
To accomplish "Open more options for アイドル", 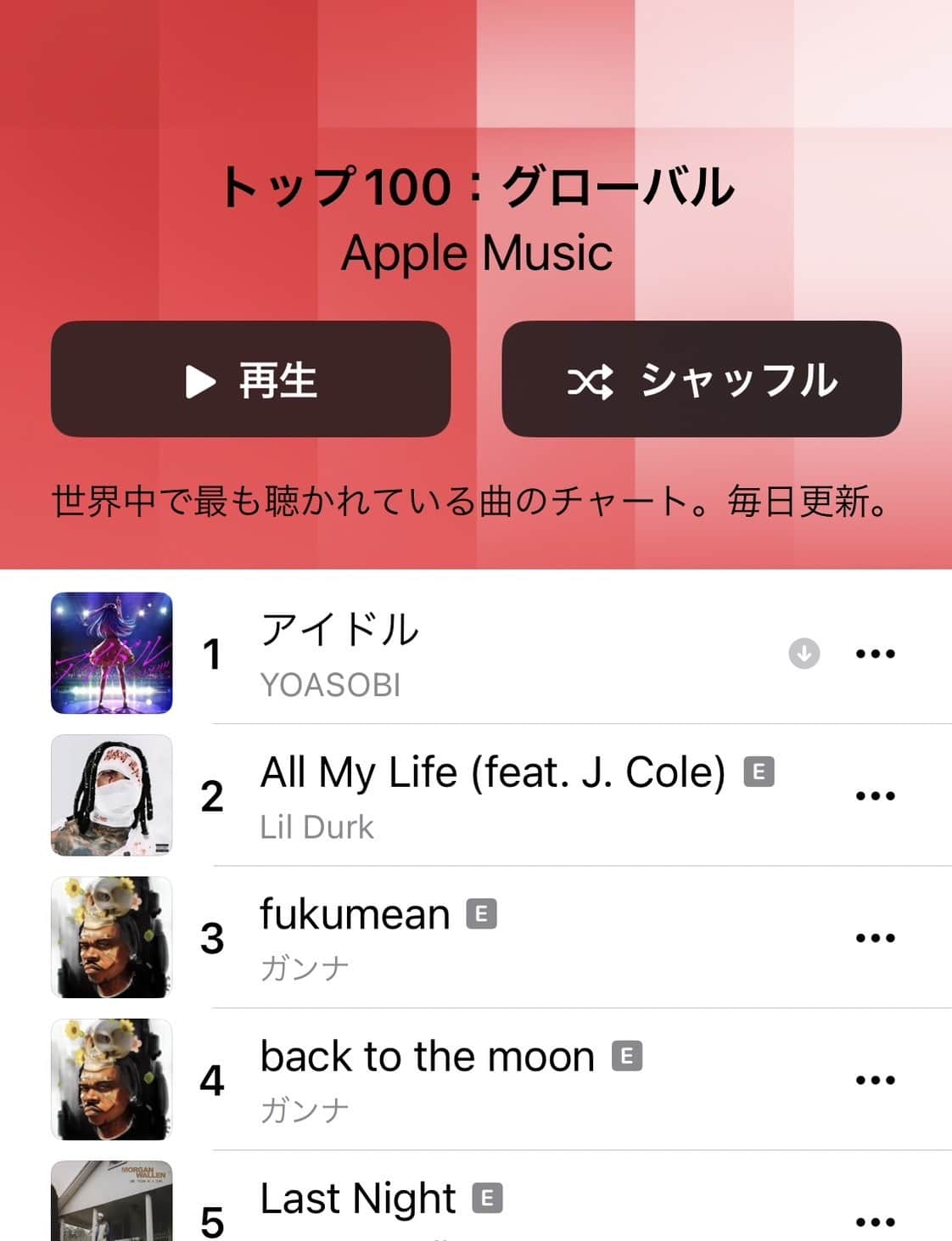I will tap(875, 654).
